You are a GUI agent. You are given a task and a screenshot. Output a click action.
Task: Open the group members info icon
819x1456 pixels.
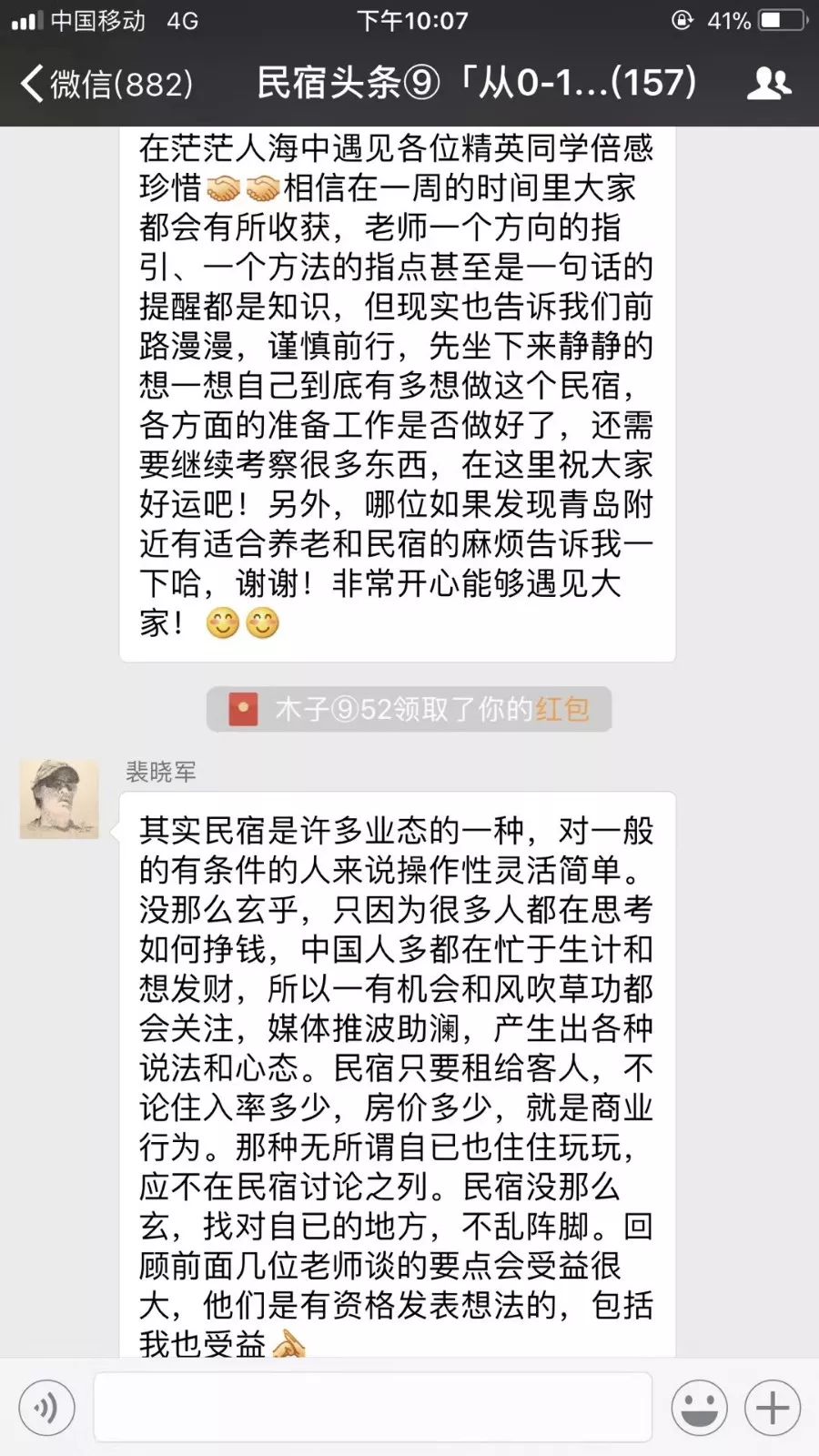click(769, 83)
